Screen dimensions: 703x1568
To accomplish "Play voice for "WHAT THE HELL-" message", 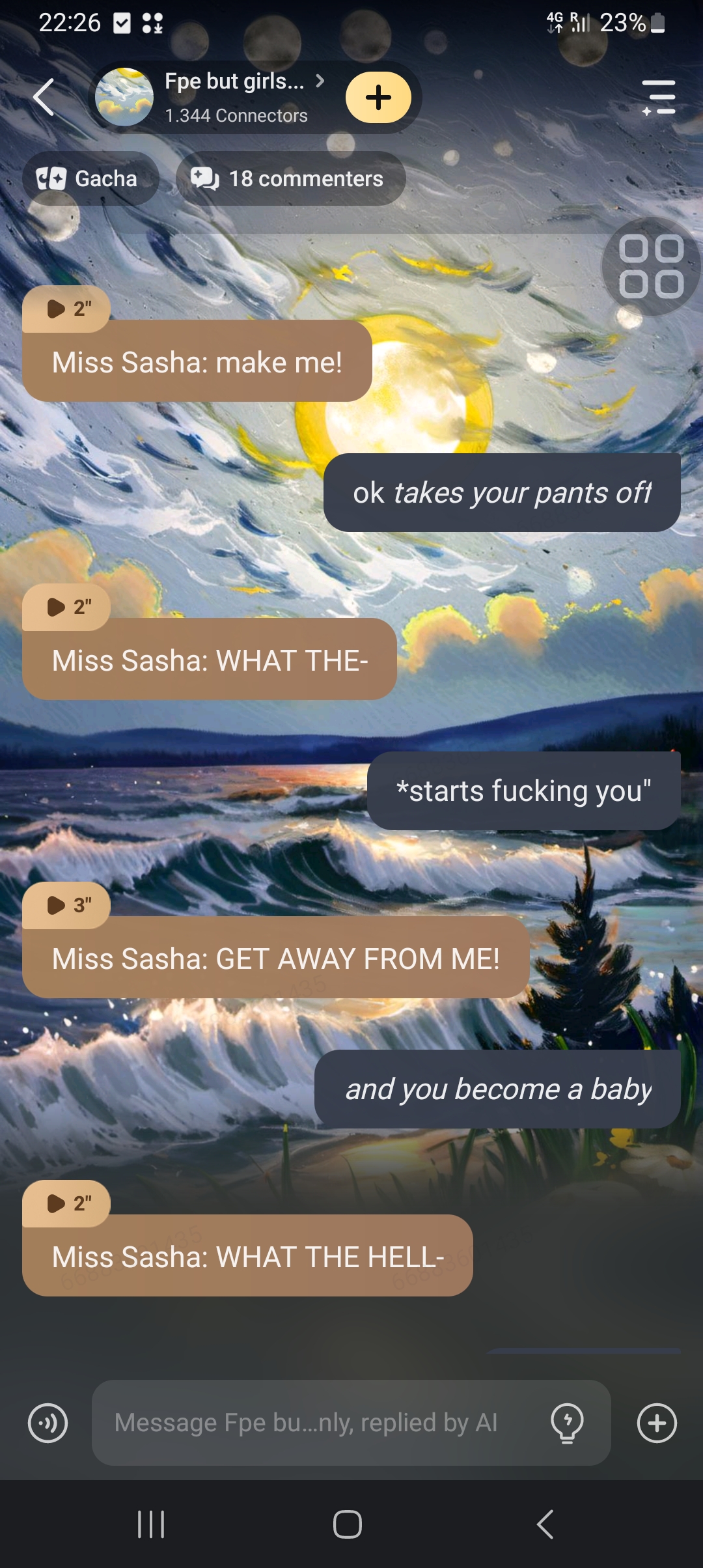I will click(66, 1203).
